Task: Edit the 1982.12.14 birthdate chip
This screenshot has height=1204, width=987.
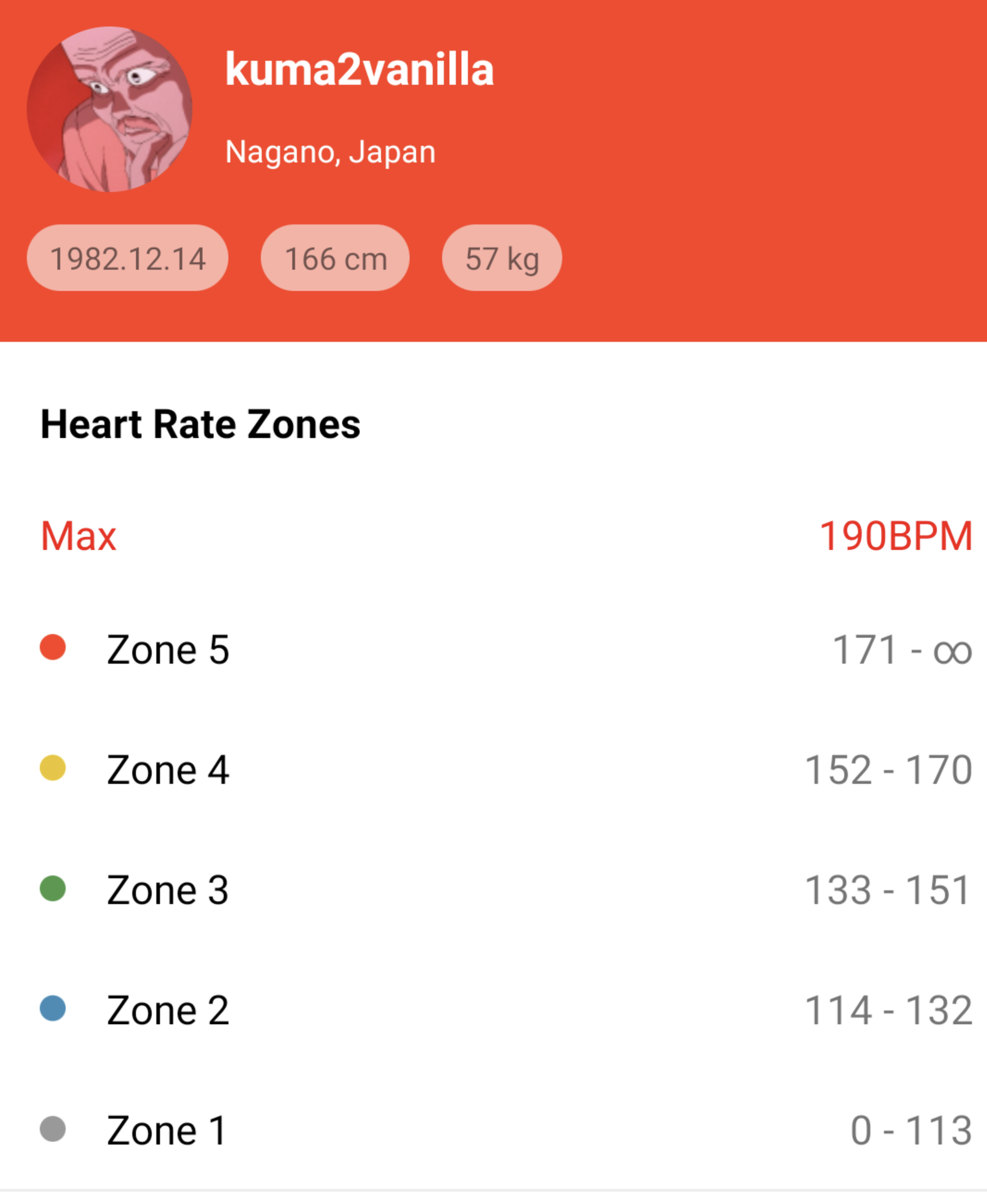Action: 127,258
